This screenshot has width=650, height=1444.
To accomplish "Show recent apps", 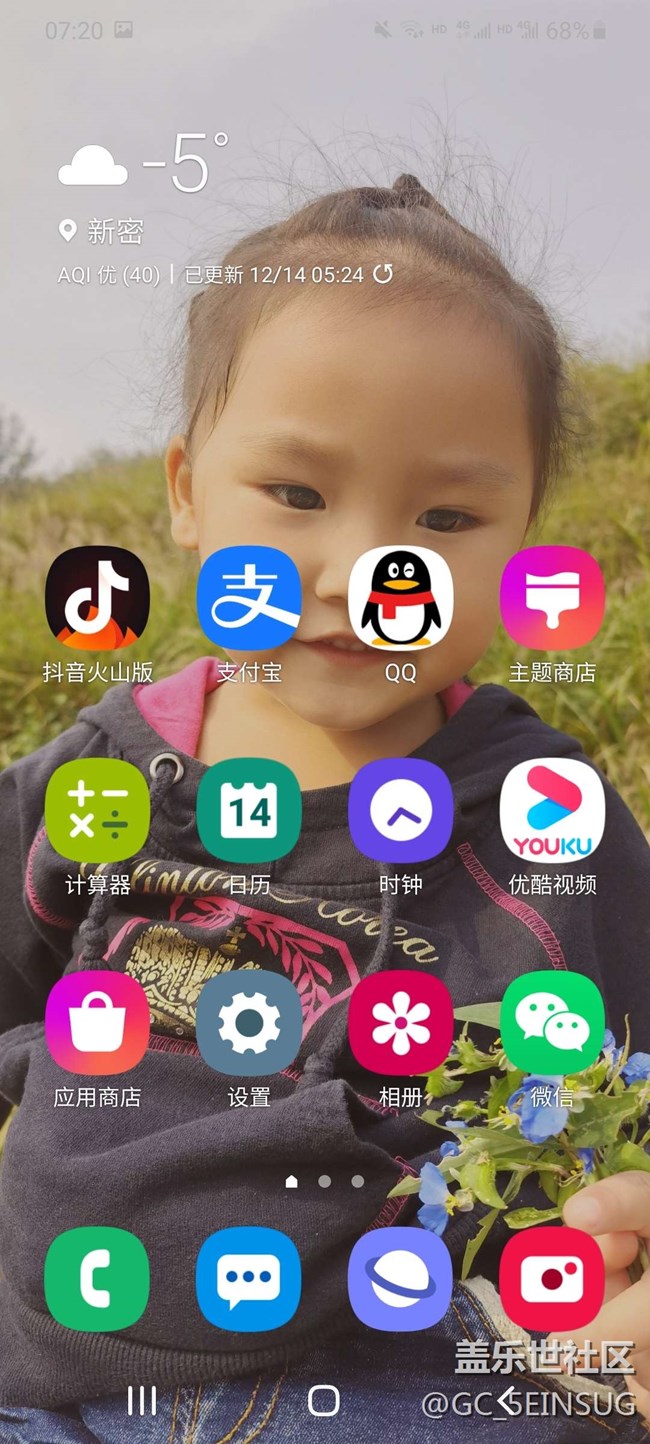I will coord(142,1401).
